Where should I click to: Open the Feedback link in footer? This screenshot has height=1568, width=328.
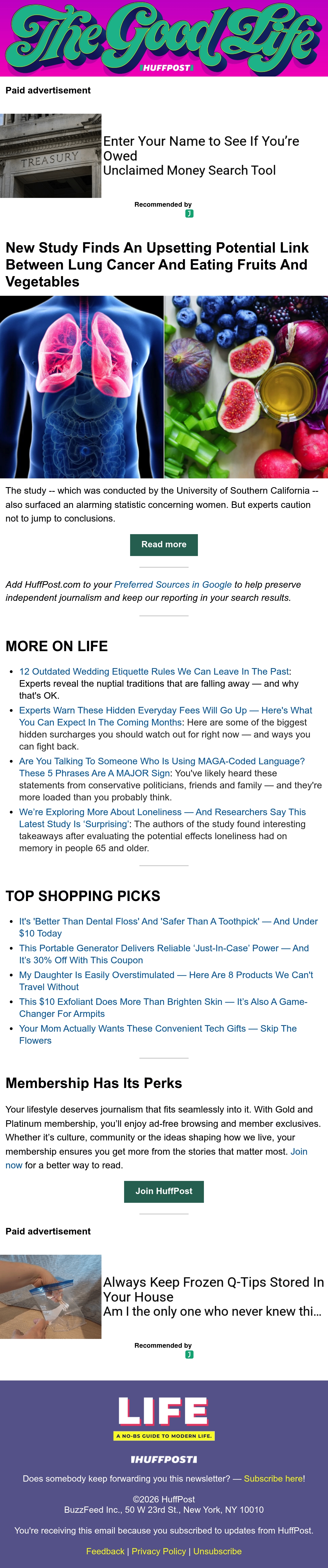(105, 1552)
